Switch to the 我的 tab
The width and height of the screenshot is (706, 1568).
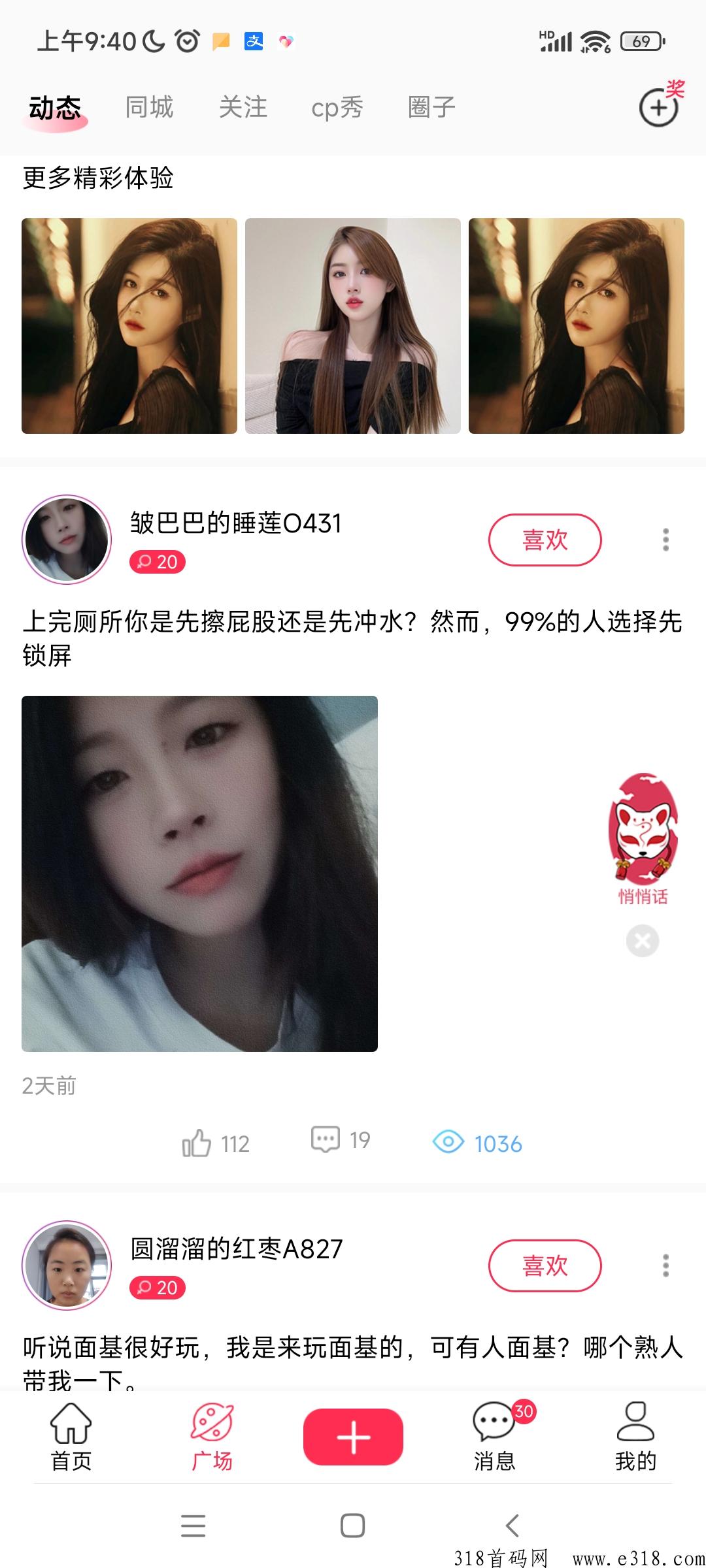[635, 1437]
